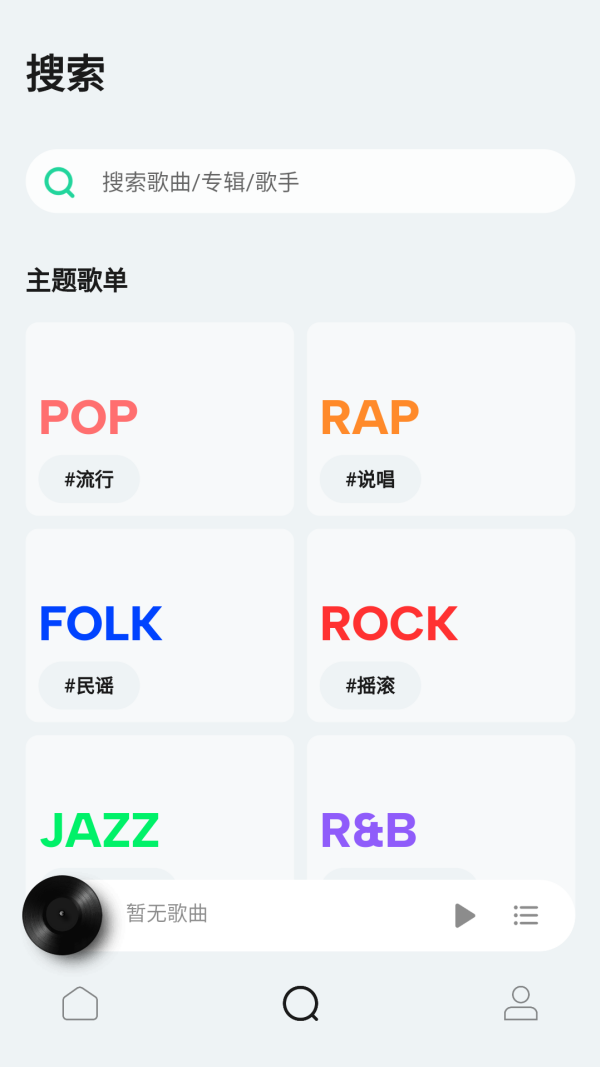Screen dimensions: 600x1067
Task: Open the FOLK #民谣 playlist card
Action: click(160, 625)
